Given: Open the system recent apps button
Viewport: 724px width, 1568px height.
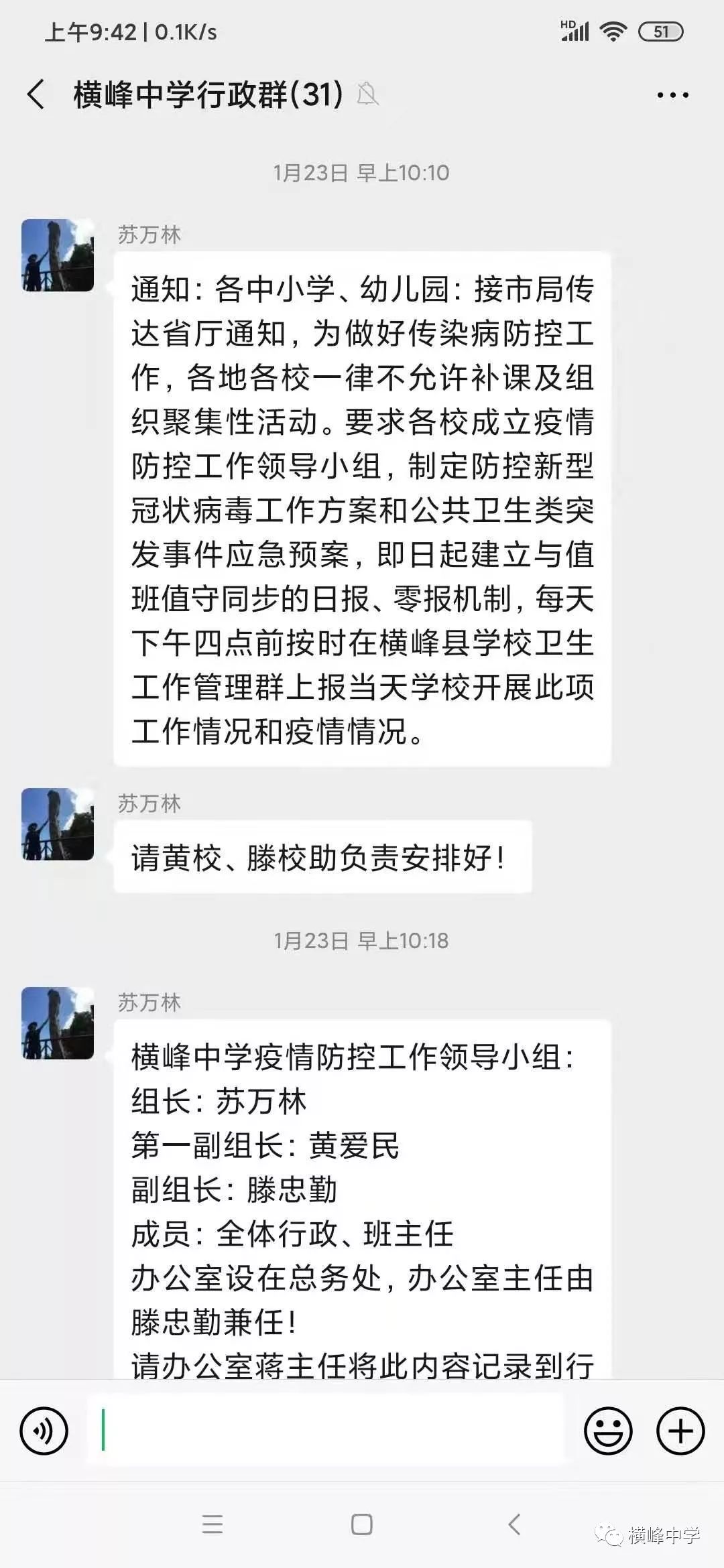Looking at the screenshot, I should pyautogui.click(x=213, y=1525).
